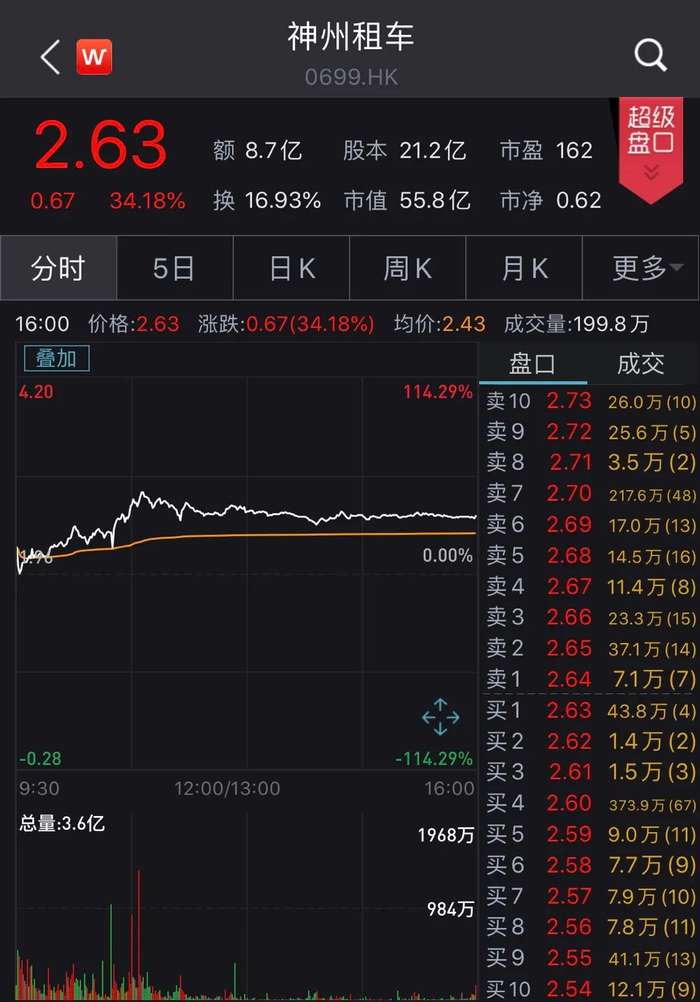Viewport: 700px width, 1002px height.
Task: Switch to the 5日 chart tab
Action: [x=174, y=268]
